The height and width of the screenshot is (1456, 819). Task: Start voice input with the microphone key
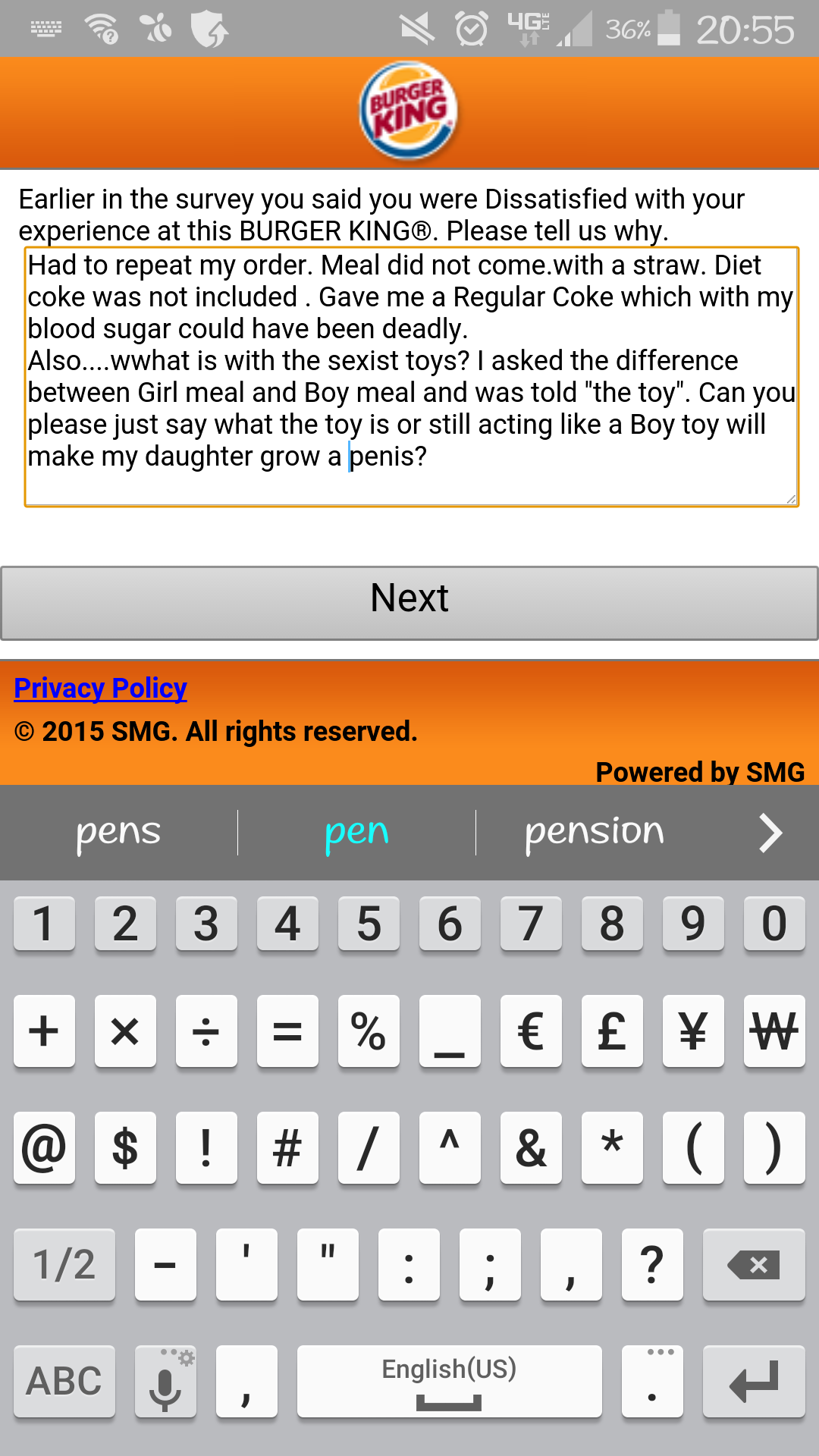pyautogui.click(x=165, y=1381)
